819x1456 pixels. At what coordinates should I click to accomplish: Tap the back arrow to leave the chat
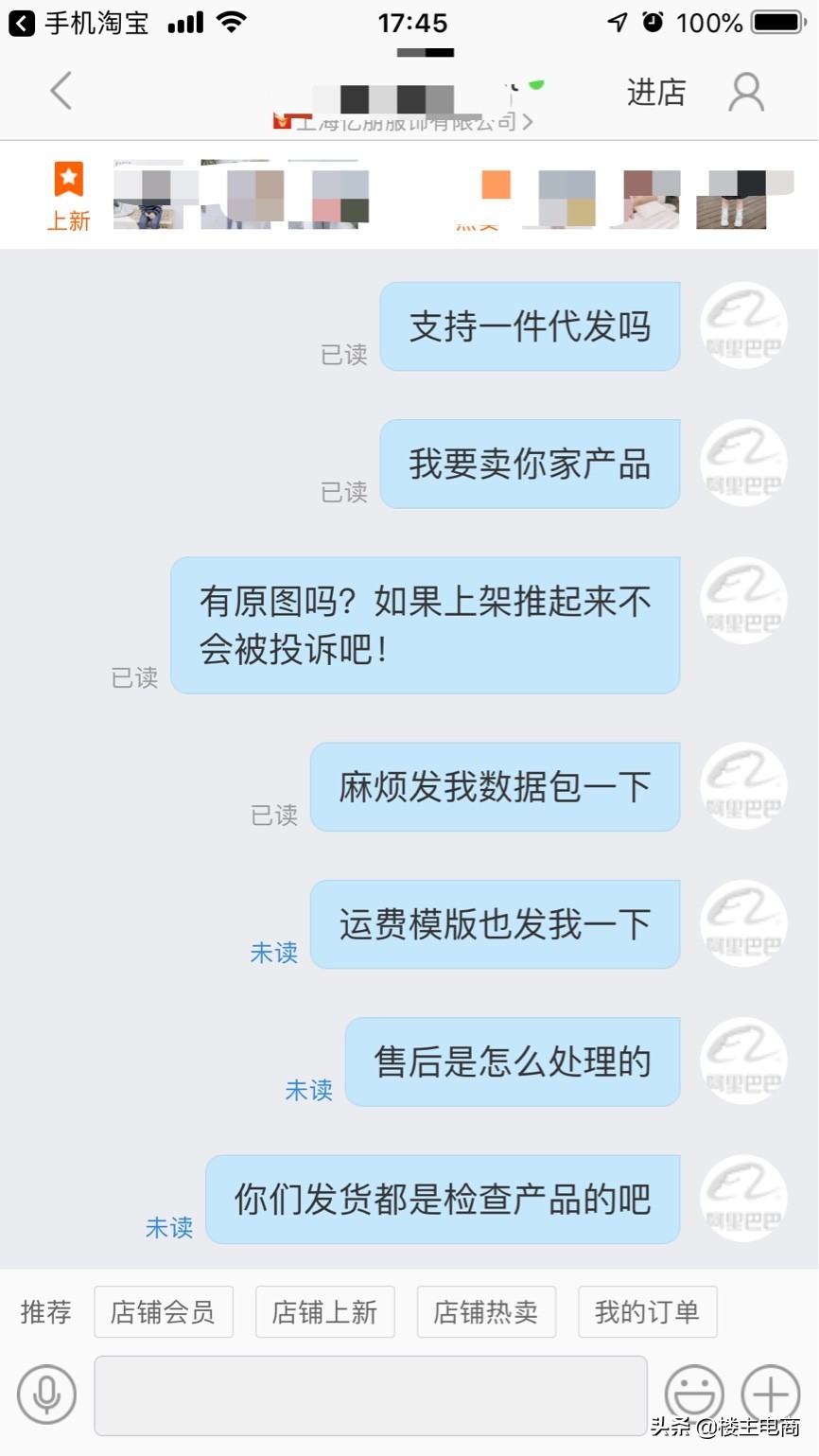click(x=60, y=92)
